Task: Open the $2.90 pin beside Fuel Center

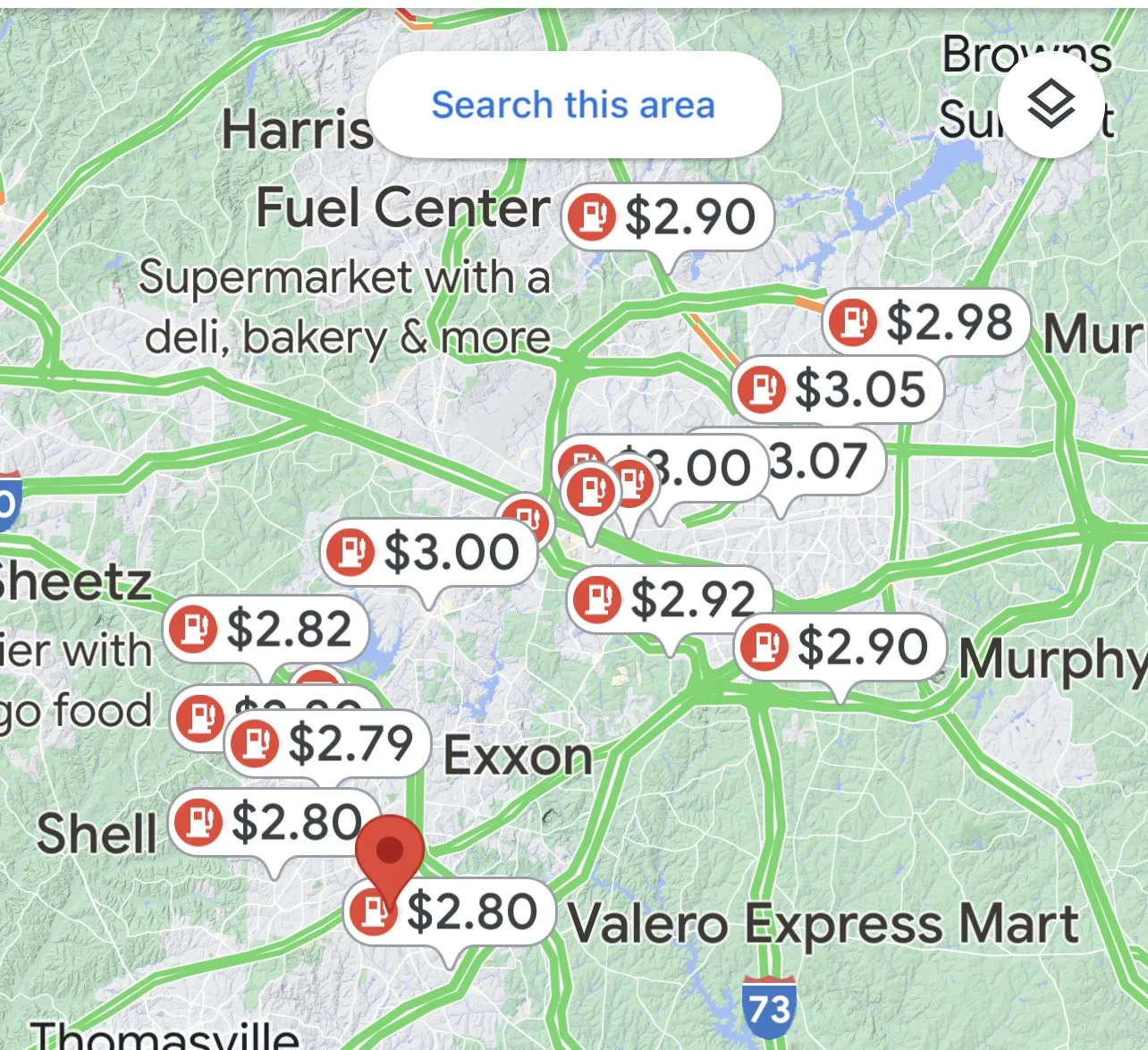Action: pyautogui.click(x=667, y=217)
